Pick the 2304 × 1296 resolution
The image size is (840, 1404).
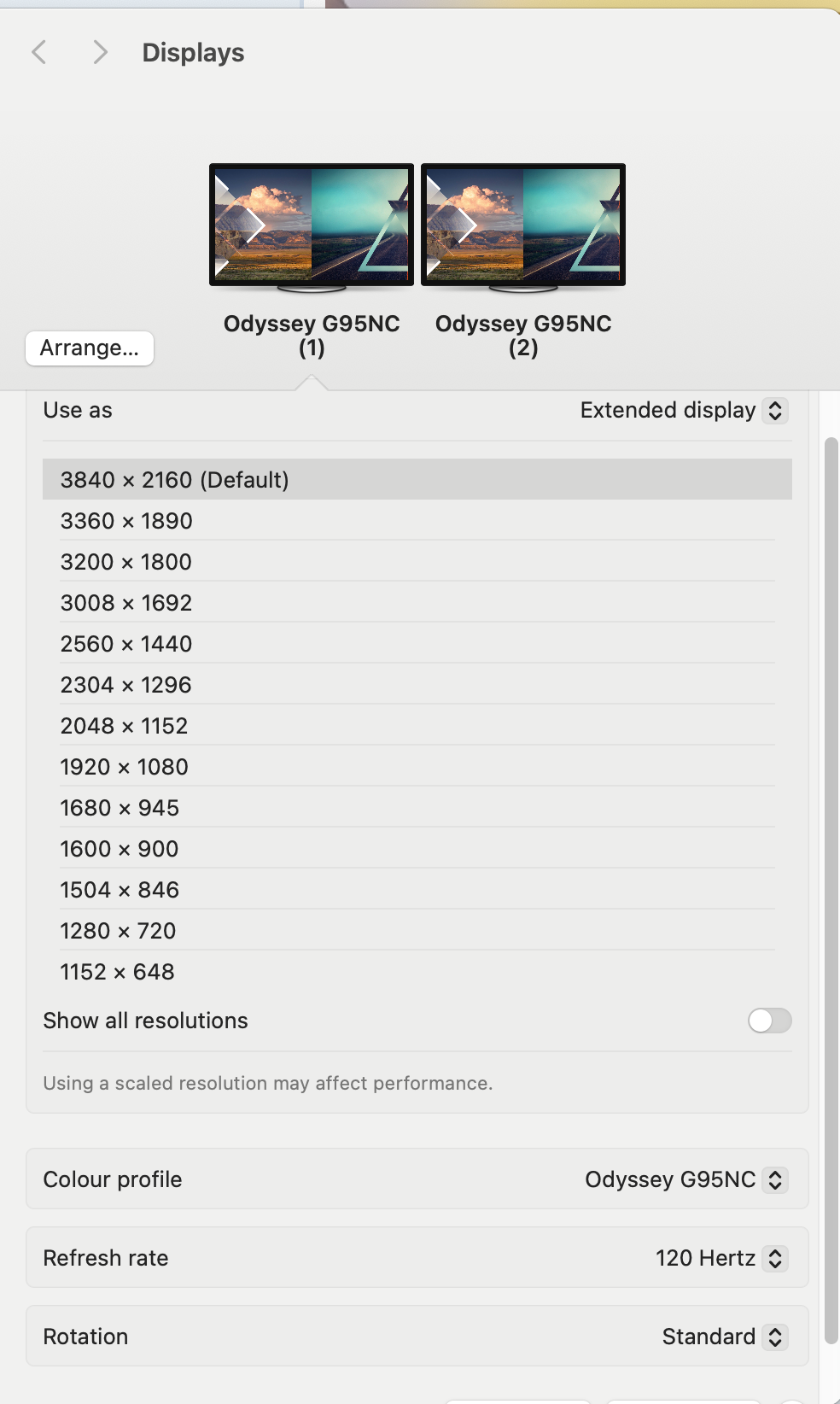pyautogui.click(x=126, y=685)
